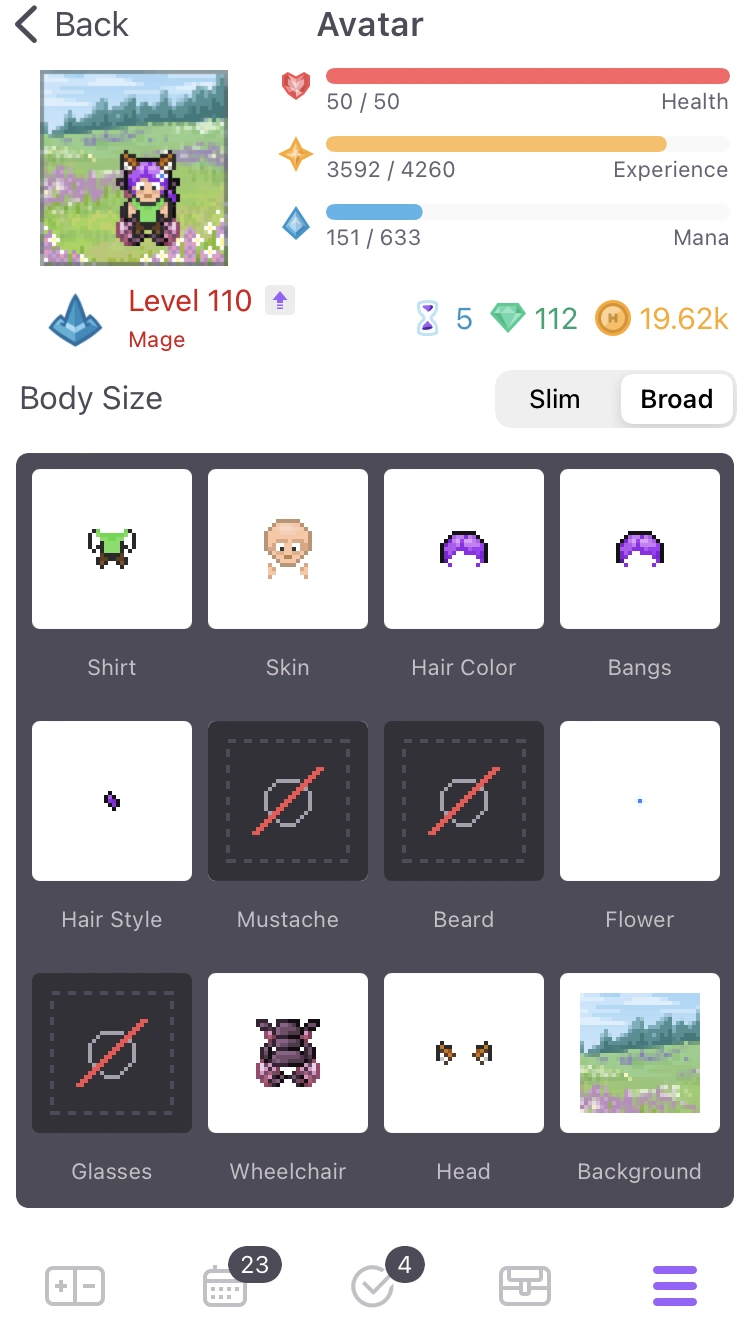This screenshot has width=750, height=1334.
Task: Open the Skin customization tile
Action: tap(288, 549)
